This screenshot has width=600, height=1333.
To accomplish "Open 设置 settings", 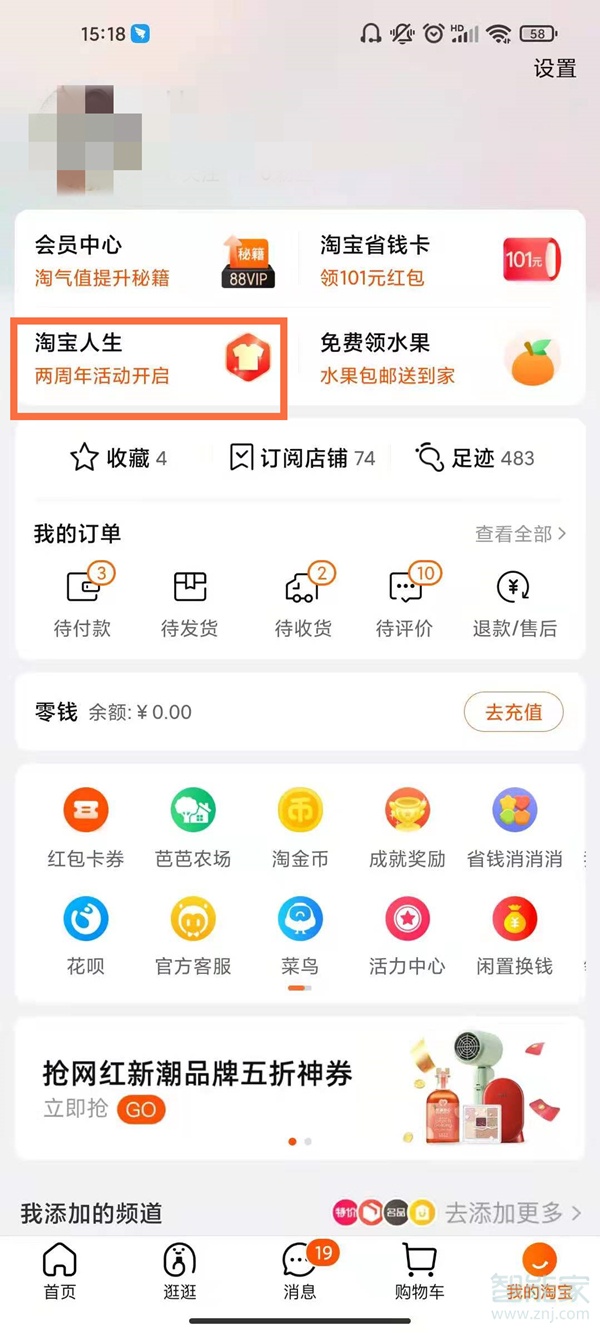I will click(555, 68).
